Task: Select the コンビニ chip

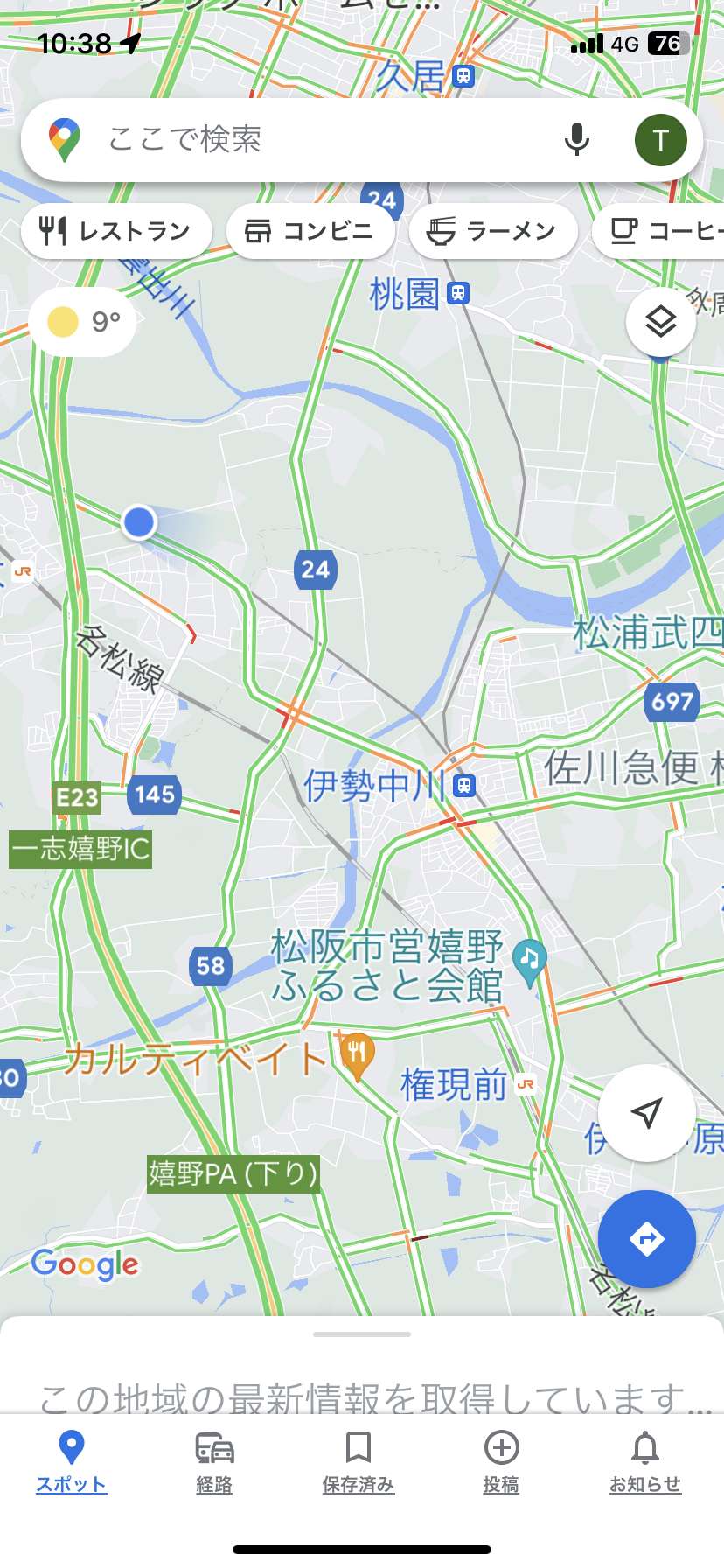Action: [x=310, y=231]
